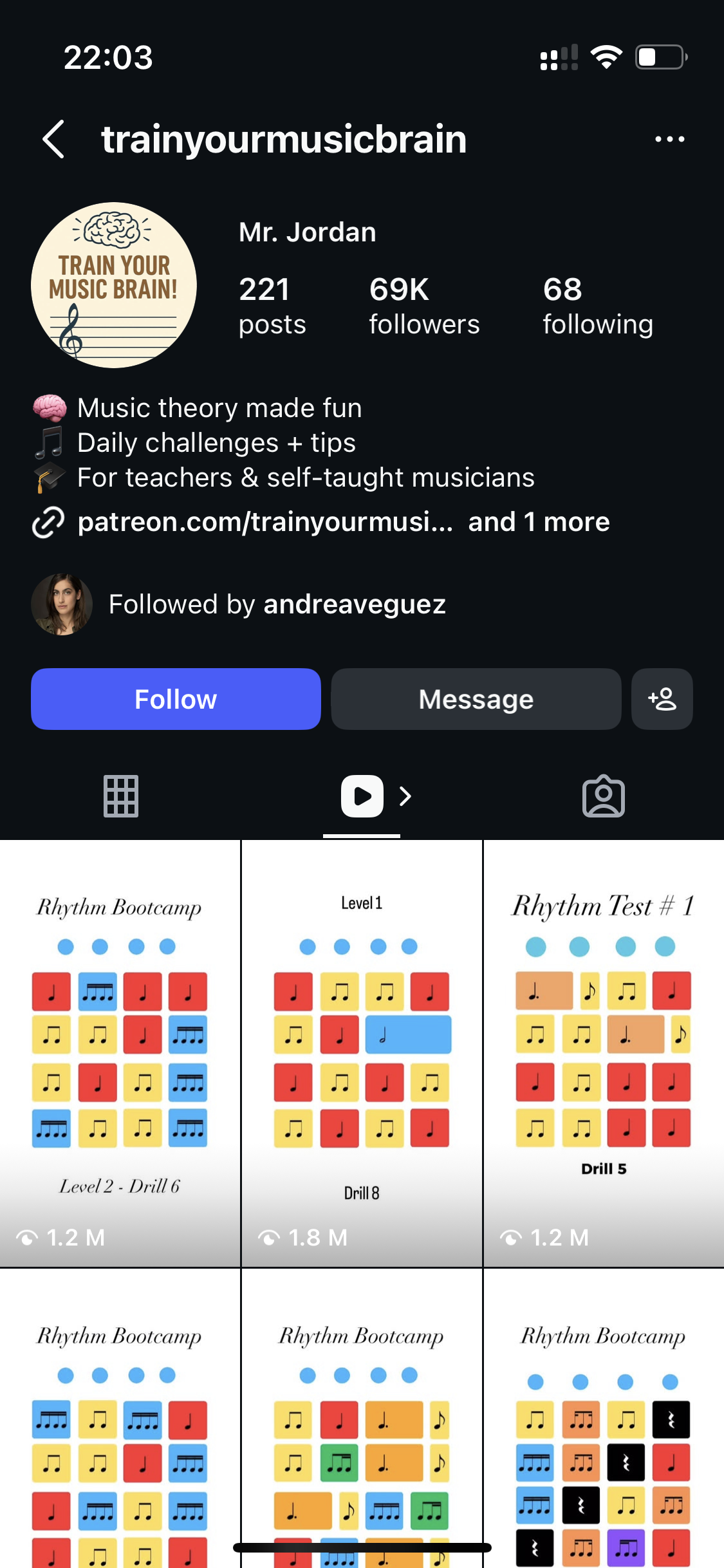Open the patreon.com/trainyourmusi... link
This screenshot has width=724, height=1568.
(264, 522)
